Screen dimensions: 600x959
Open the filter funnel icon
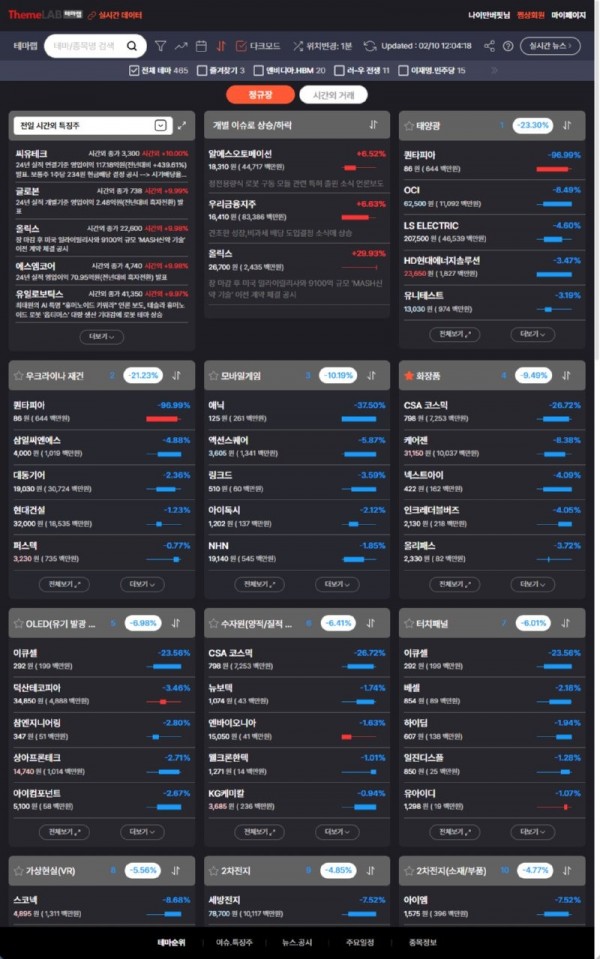[160, 46]
